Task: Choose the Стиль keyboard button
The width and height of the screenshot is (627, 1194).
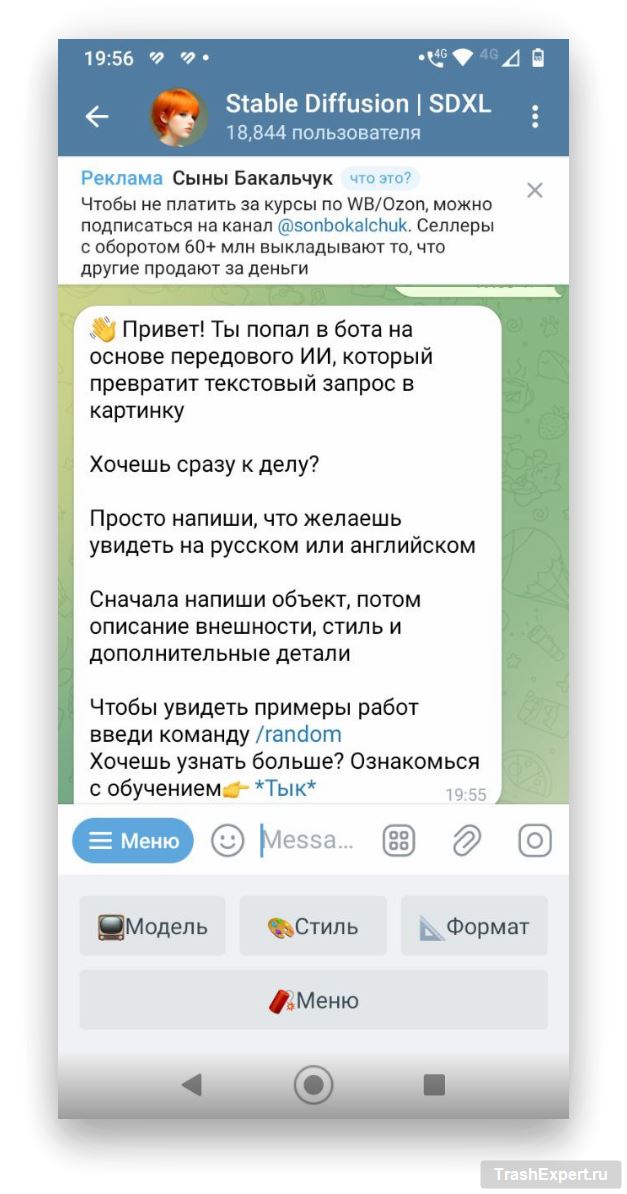Action: tap(313, 926)
